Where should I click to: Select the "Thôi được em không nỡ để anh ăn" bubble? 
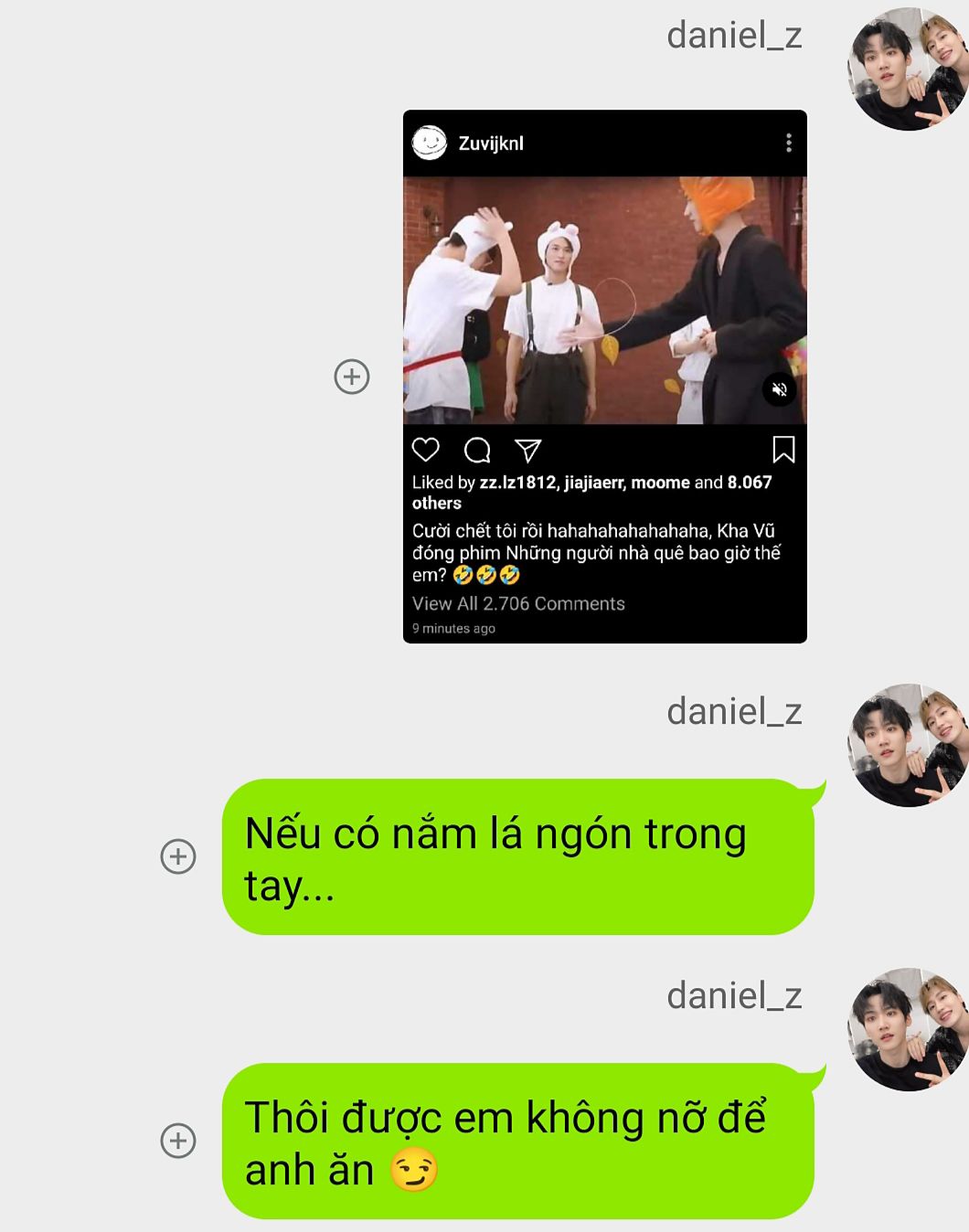tap(517, 1142)
